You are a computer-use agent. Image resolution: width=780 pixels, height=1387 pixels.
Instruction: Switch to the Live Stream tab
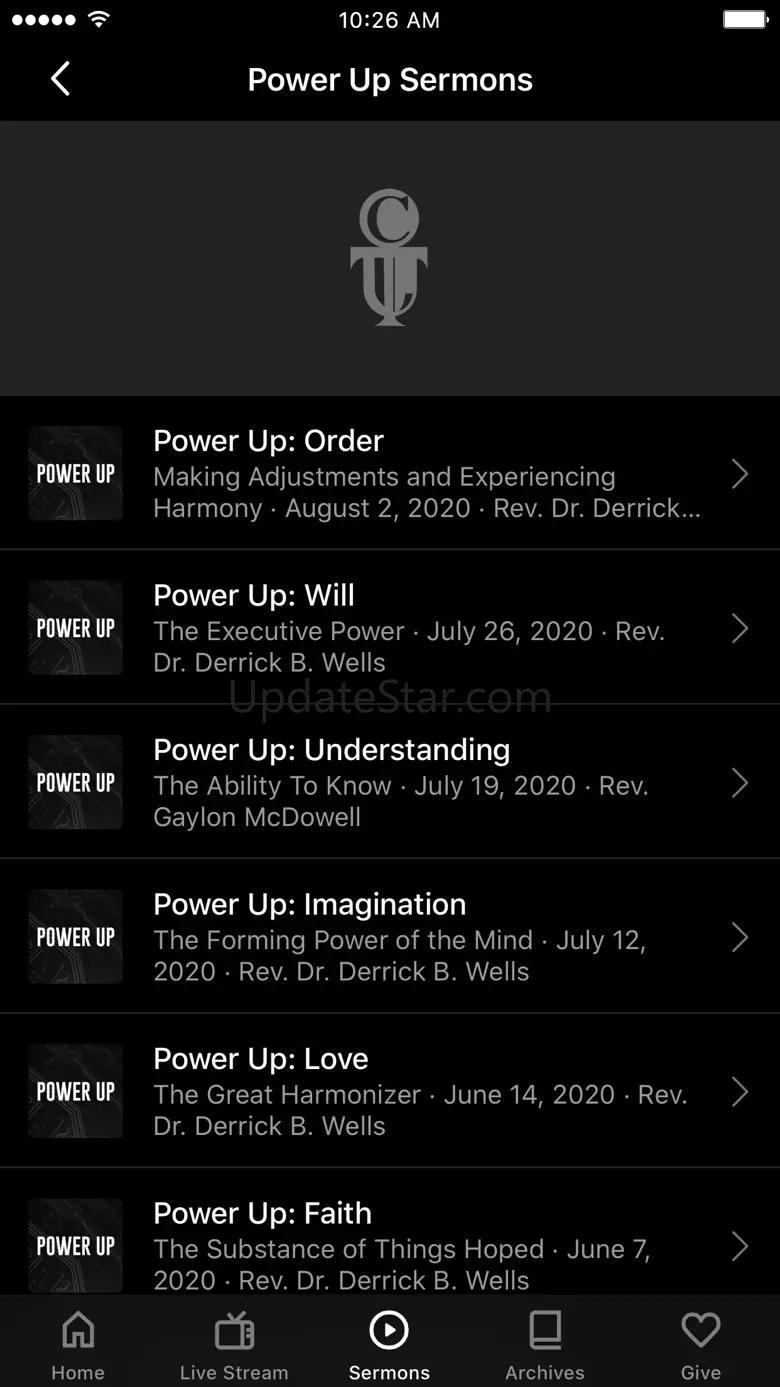(234, 1345)
